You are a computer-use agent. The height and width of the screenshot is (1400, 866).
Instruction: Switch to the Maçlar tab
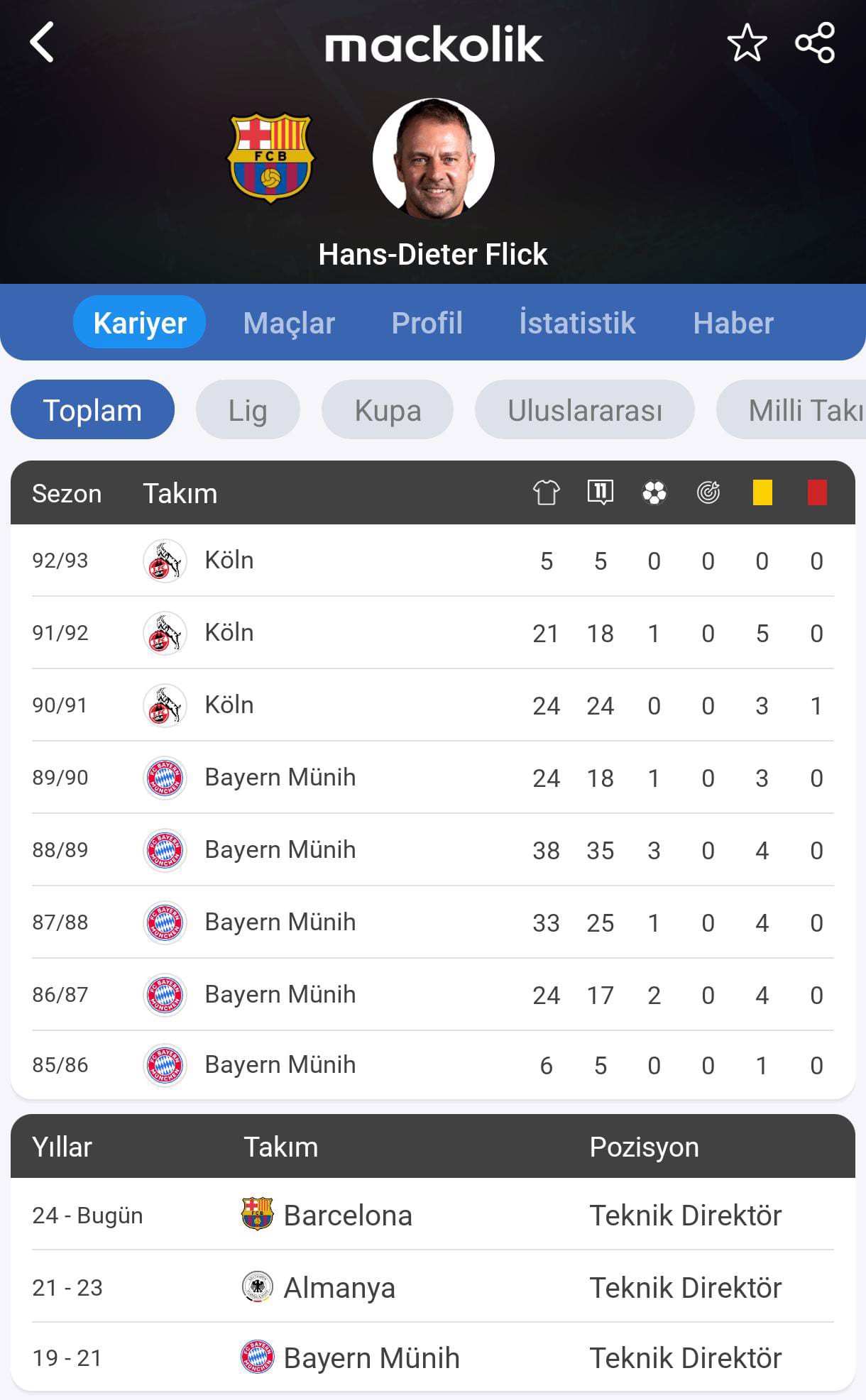289,323
